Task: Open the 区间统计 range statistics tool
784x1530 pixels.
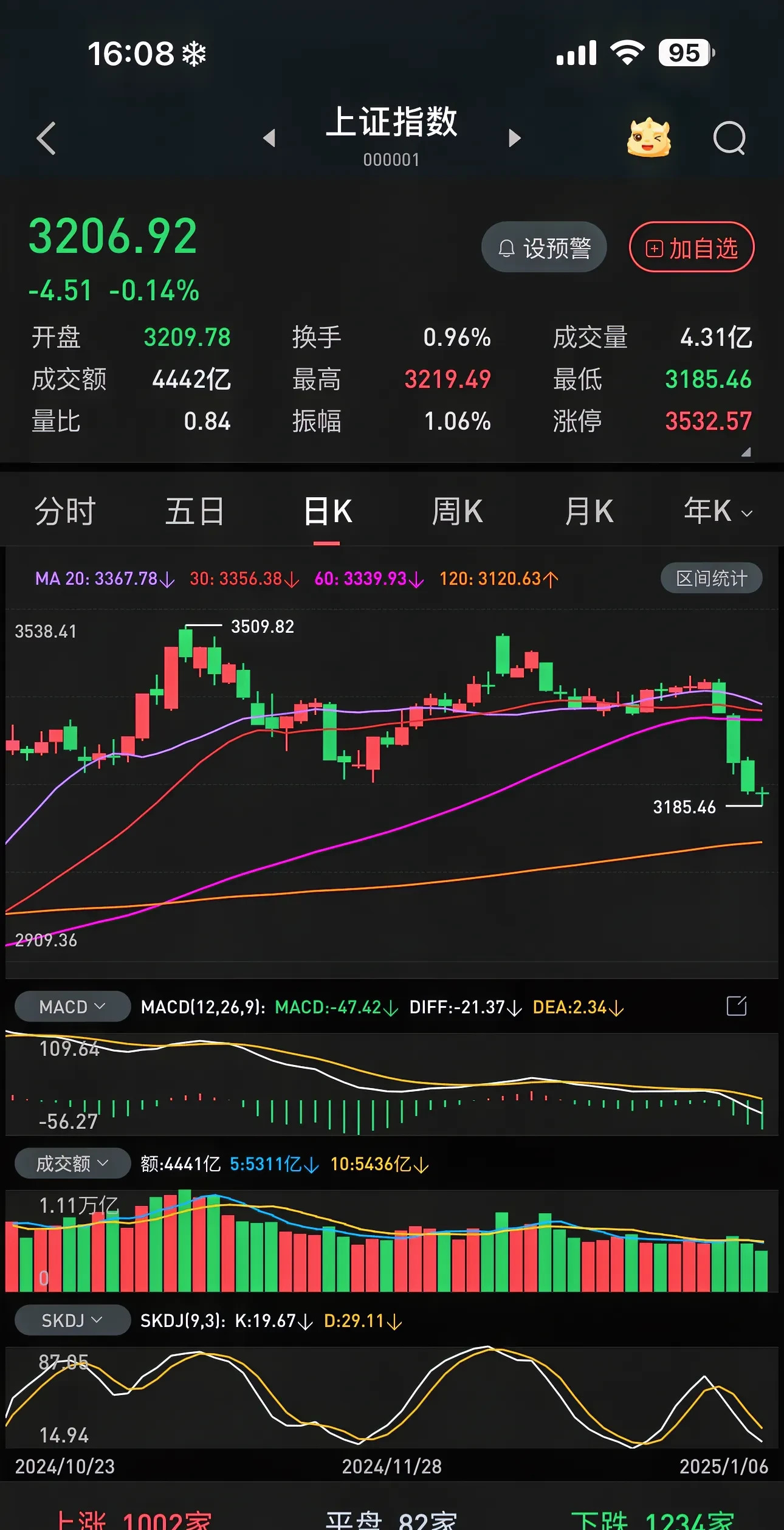Action: coord(710,578)
